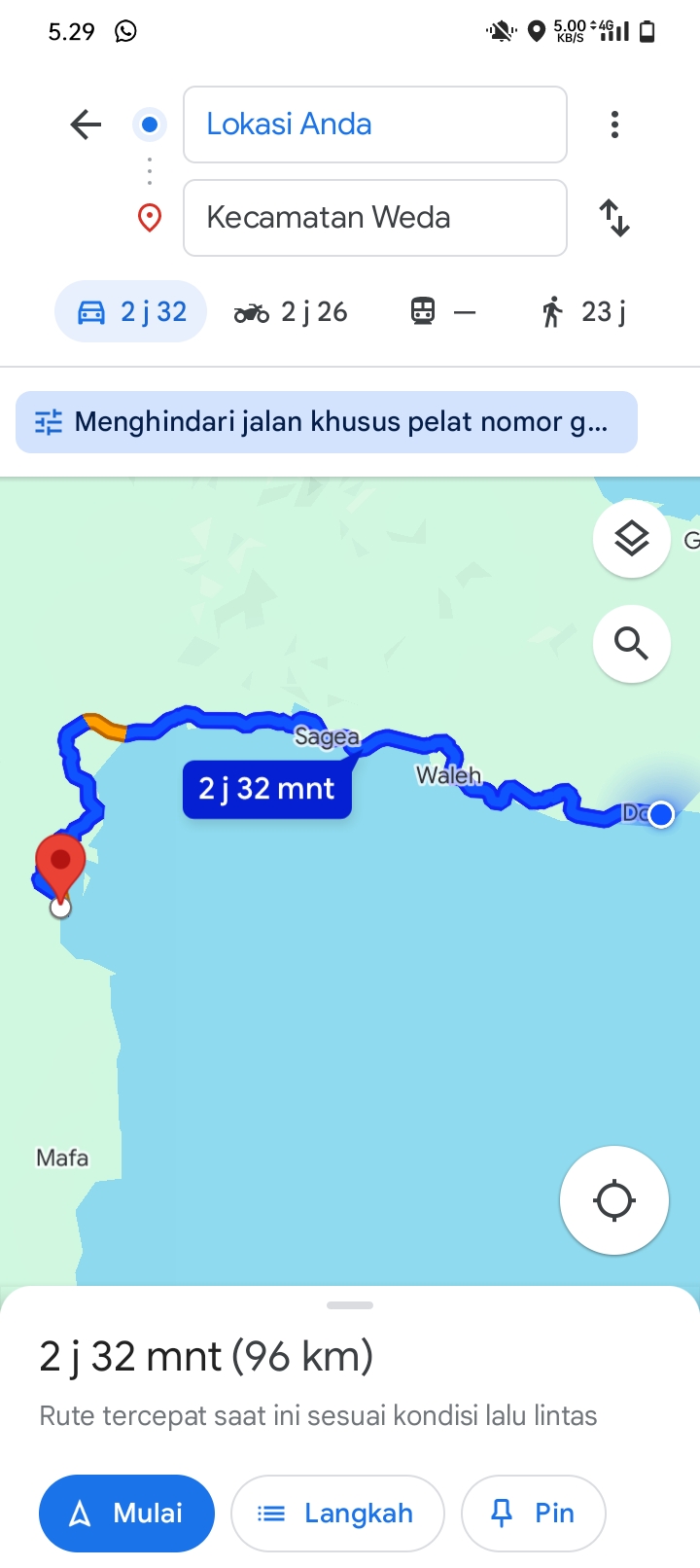Viewport: 700px width, 1568px height.
Task: Swap start and destination locations
Action: tap(614, 218)
